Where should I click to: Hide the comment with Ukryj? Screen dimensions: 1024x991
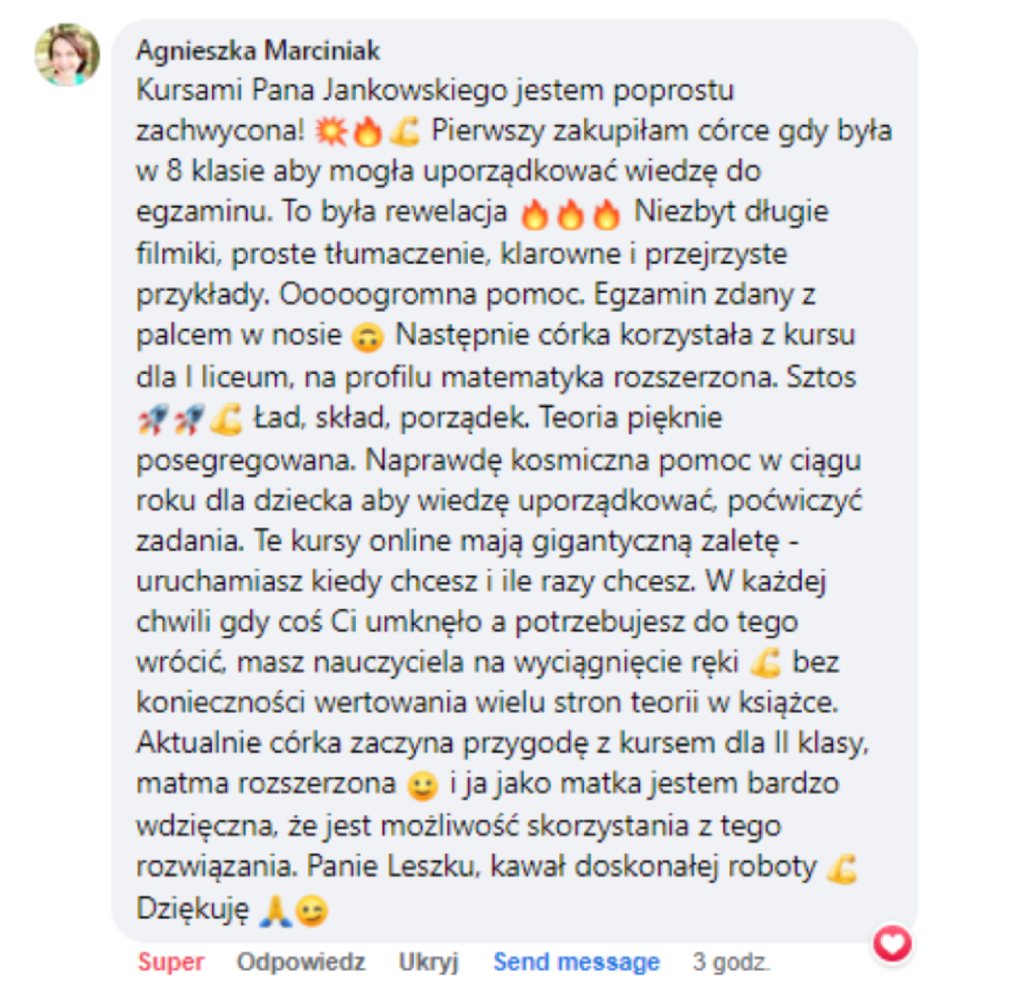pos(428,962)
